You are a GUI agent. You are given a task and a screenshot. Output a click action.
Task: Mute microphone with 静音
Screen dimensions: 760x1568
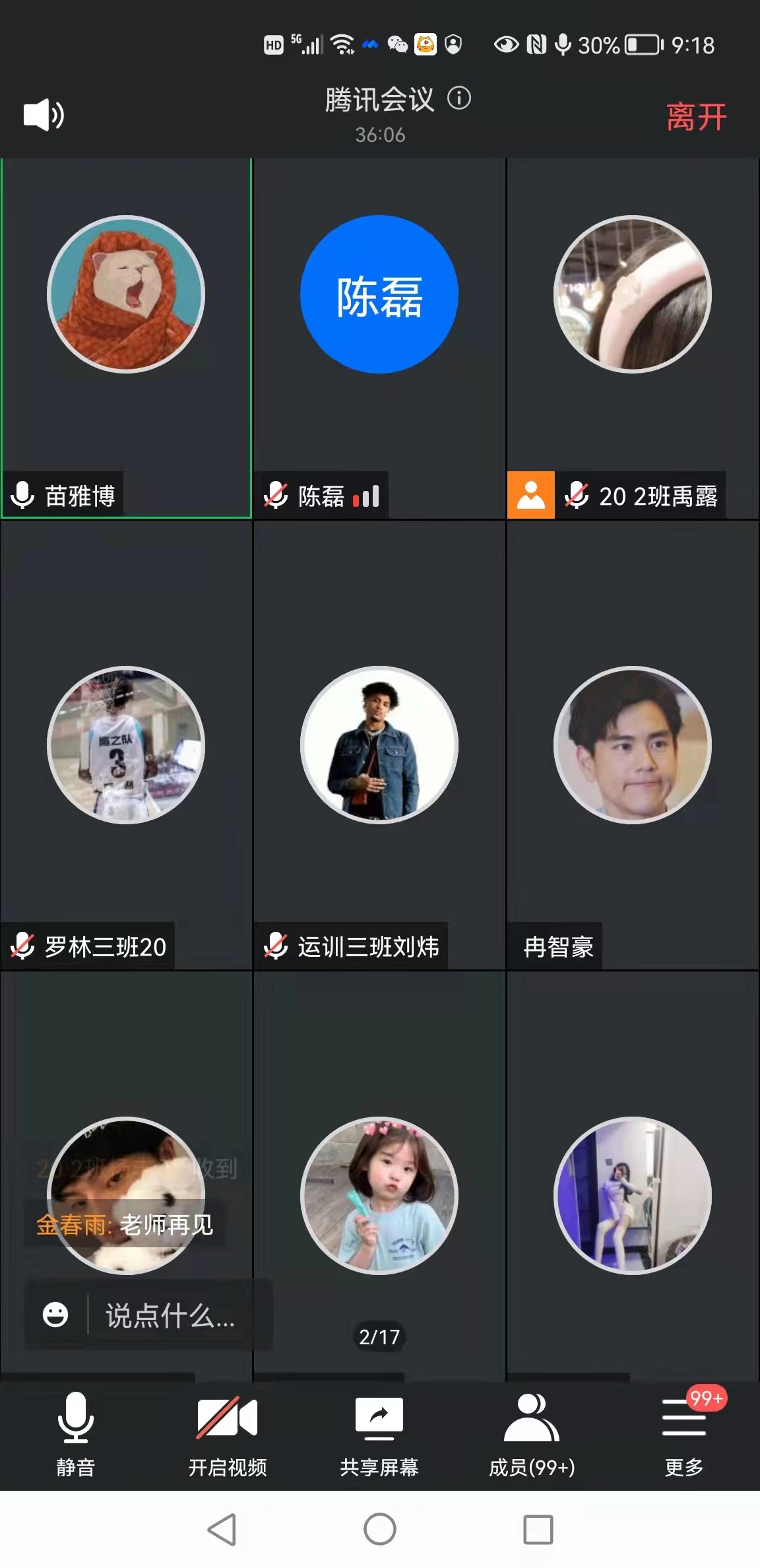75,1433
